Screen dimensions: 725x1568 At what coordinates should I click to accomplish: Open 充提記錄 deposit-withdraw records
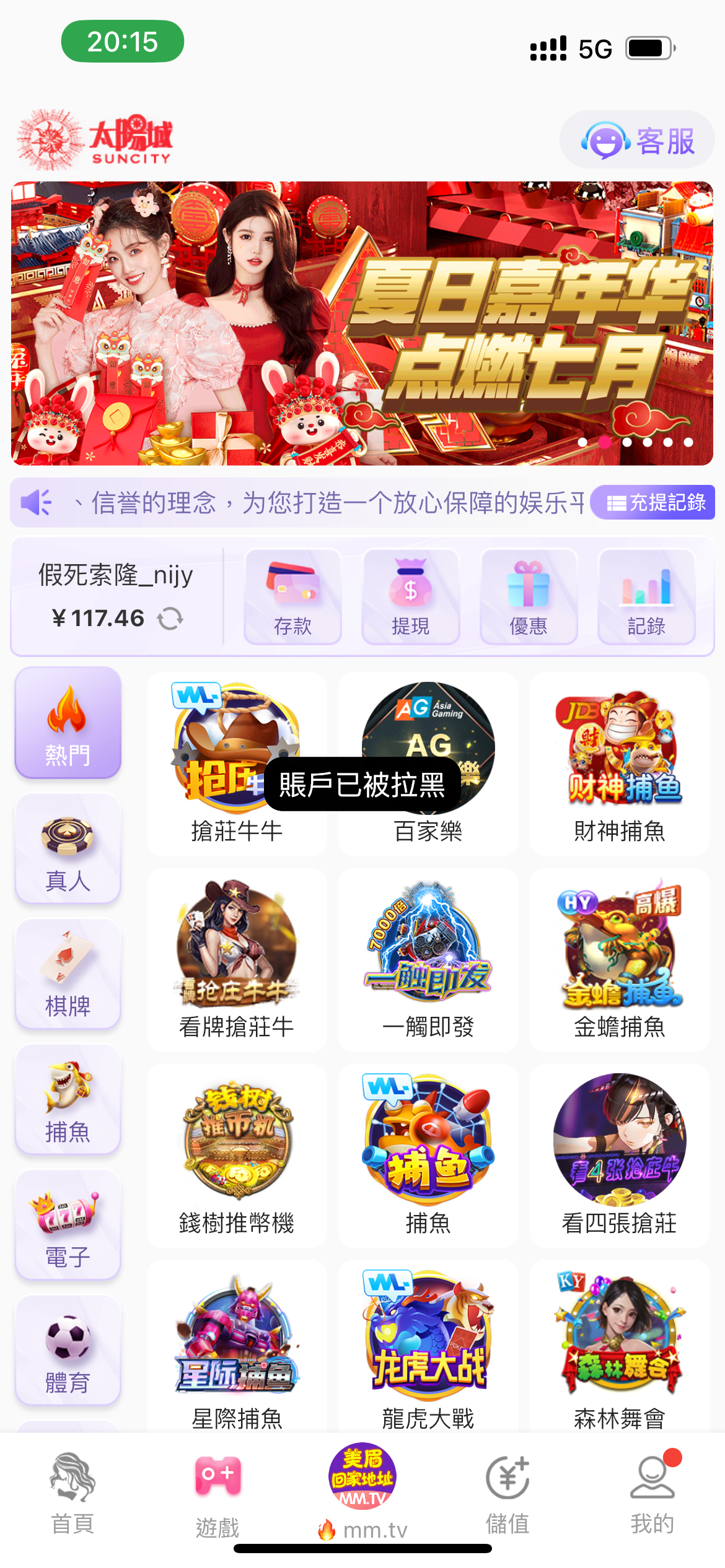652,502
